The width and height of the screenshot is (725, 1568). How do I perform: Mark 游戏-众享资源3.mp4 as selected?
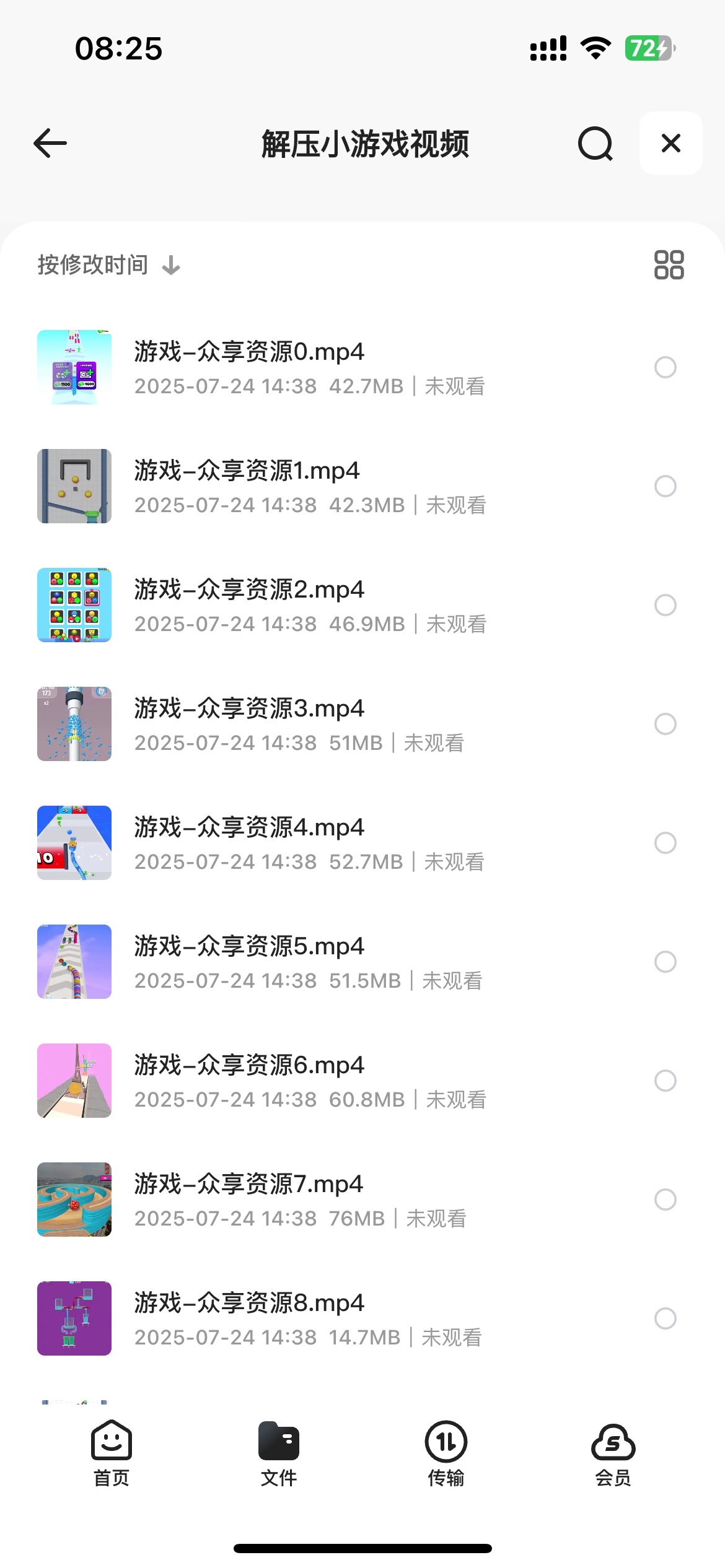pyautogui.click(x=665, y=724)
